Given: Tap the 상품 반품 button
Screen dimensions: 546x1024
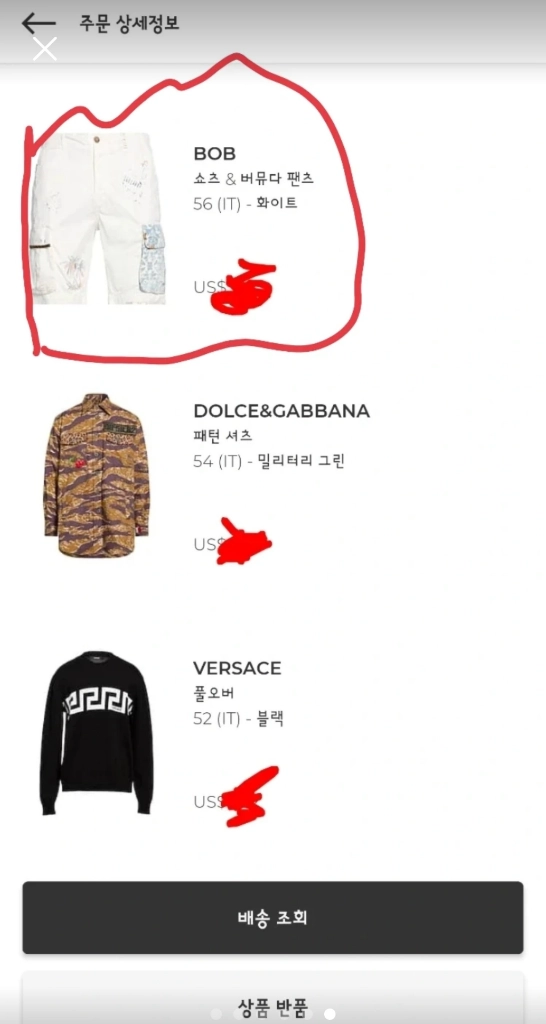Looking at the screenshot, I should pos(273,998).
